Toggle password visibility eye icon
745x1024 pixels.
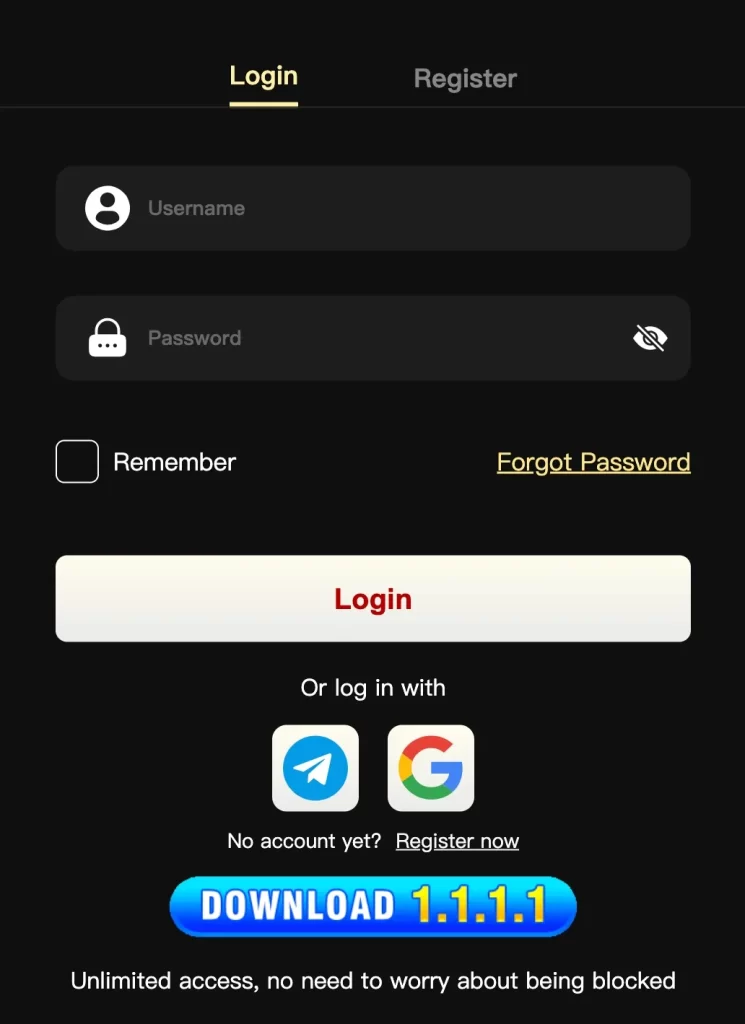(x=650, y=338)
